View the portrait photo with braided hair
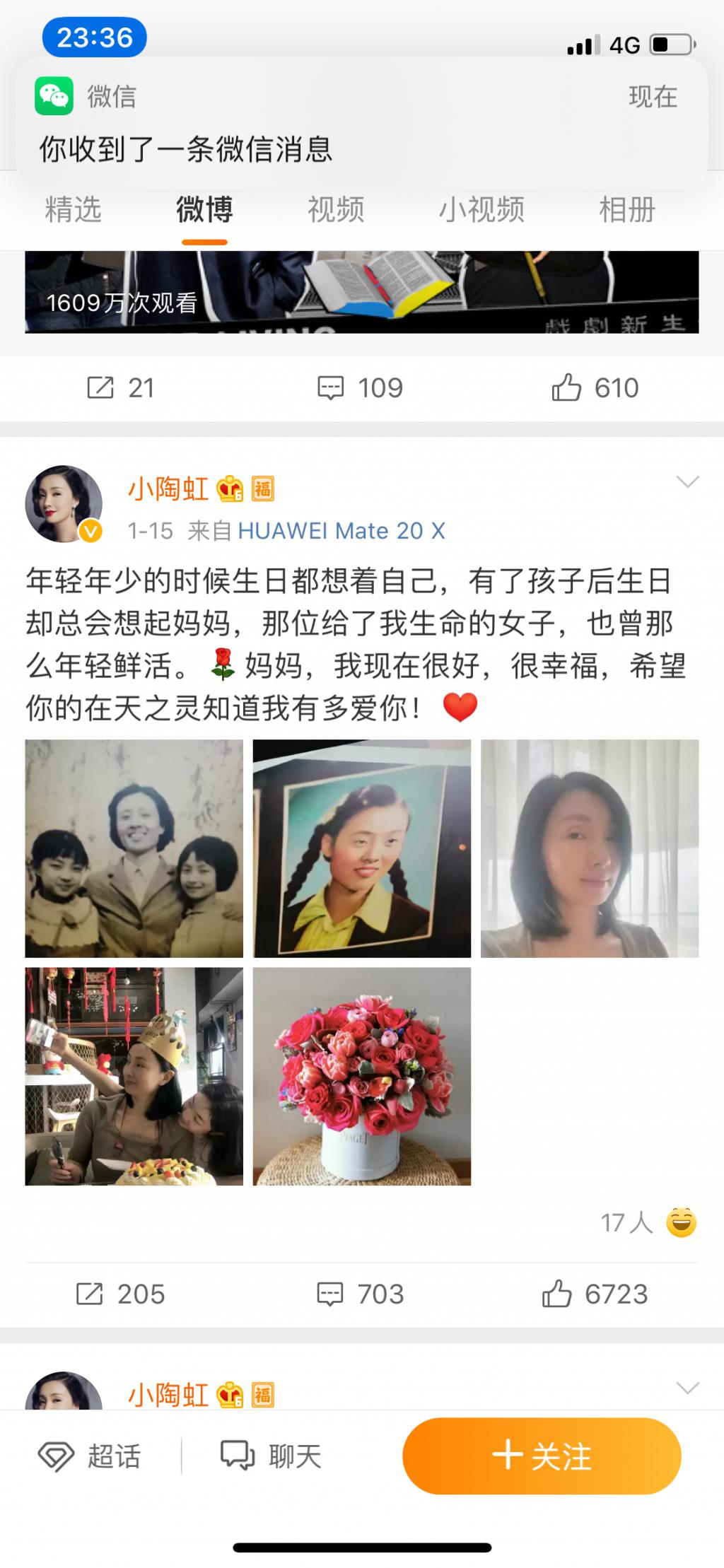Image resolution: width=724 pixels, height=1568 pixels. (x=361, y=848)
